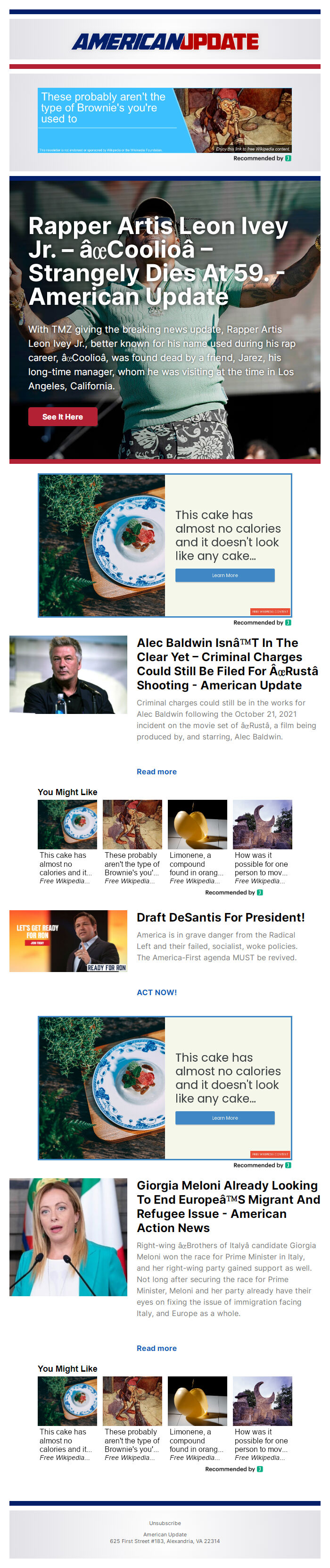Open the Giorgia Meloni article headline

point(228,1206)
